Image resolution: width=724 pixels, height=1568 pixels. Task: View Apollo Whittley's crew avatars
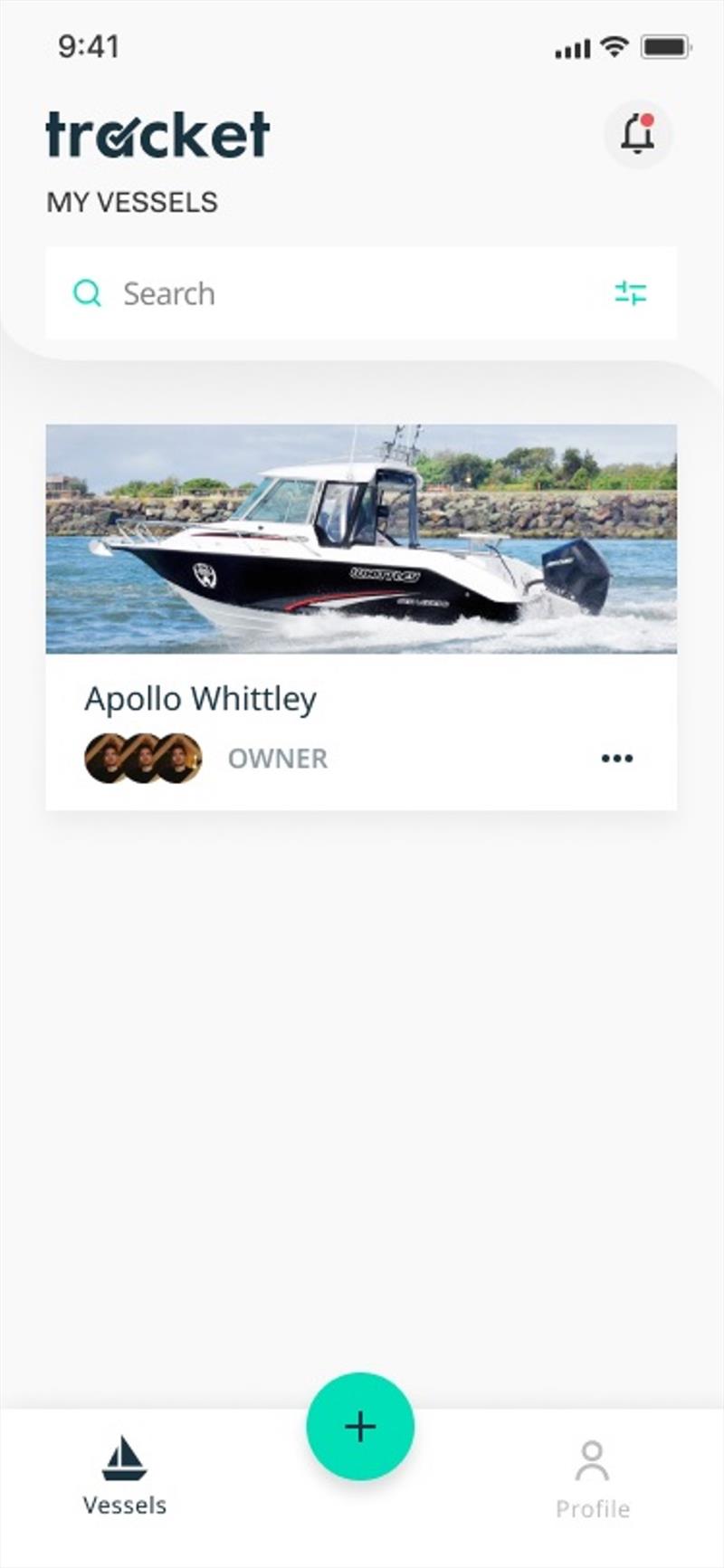[x=143, y=759]
